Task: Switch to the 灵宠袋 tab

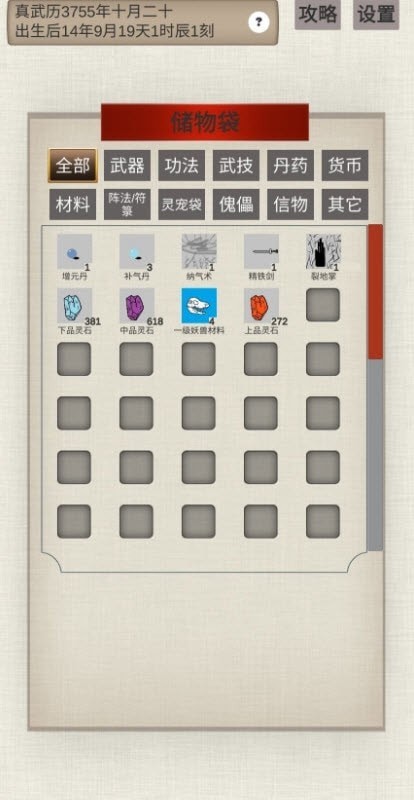Action: point(182,205)
